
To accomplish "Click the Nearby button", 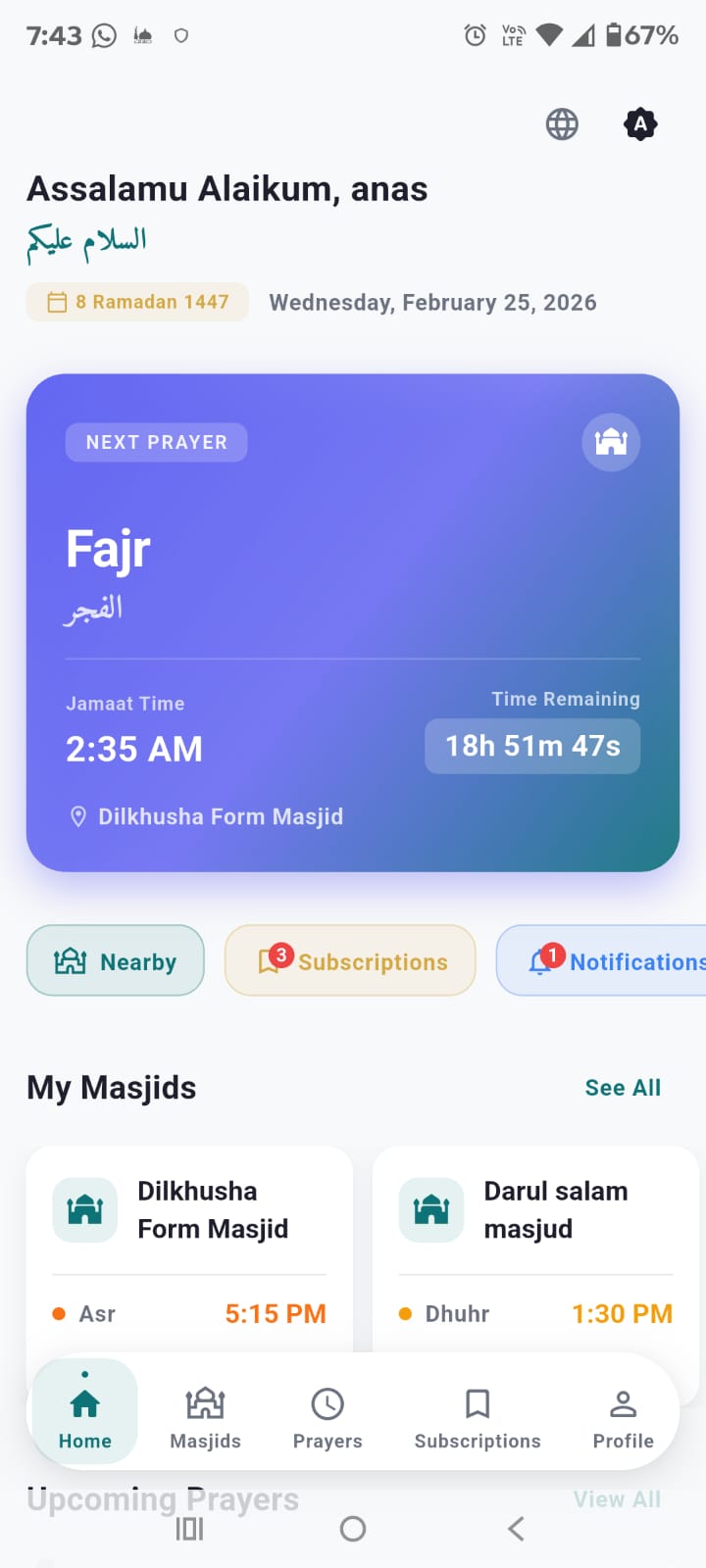I will [115, 960].
